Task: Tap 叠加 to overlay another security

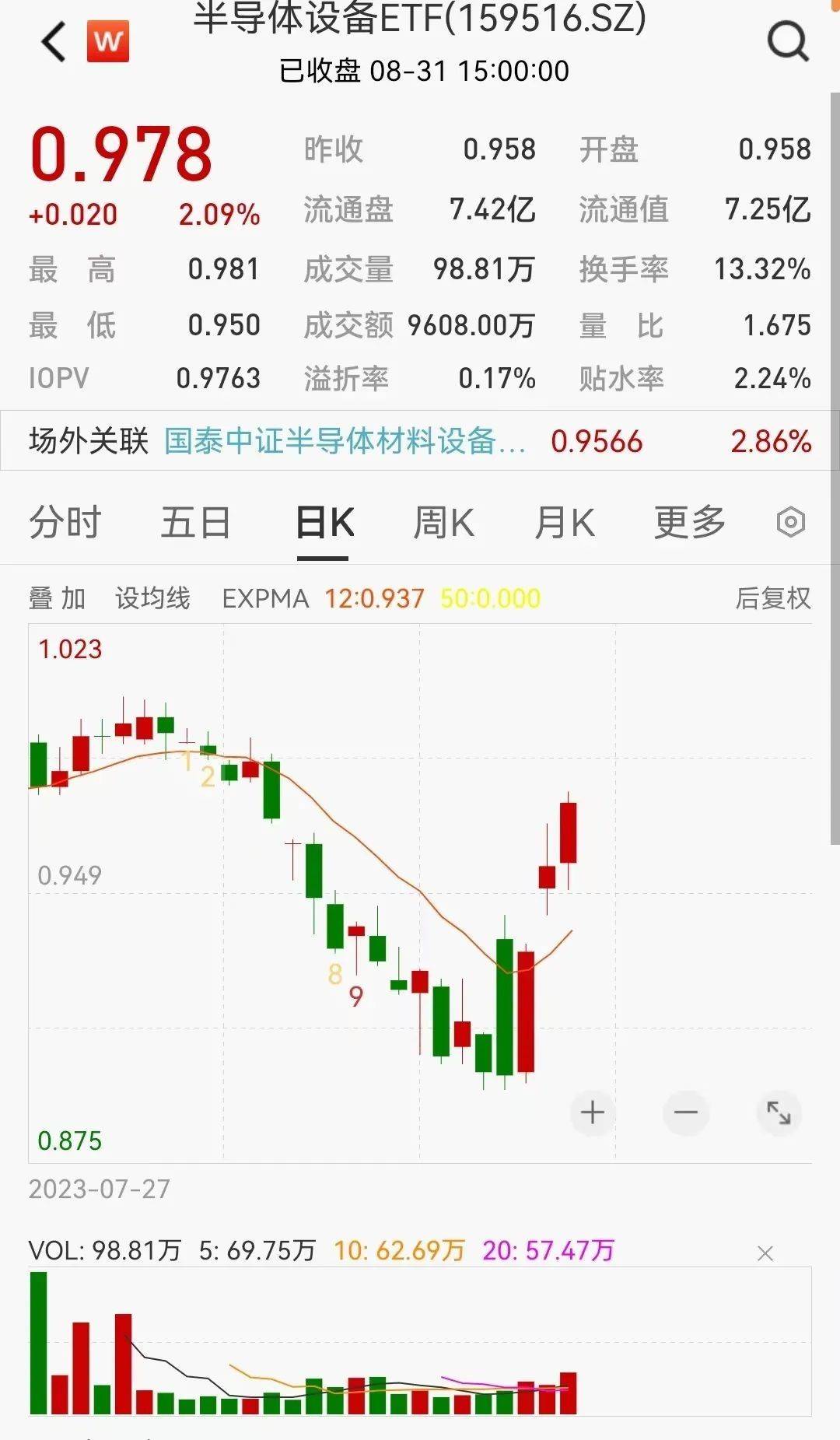Action: 57,598
